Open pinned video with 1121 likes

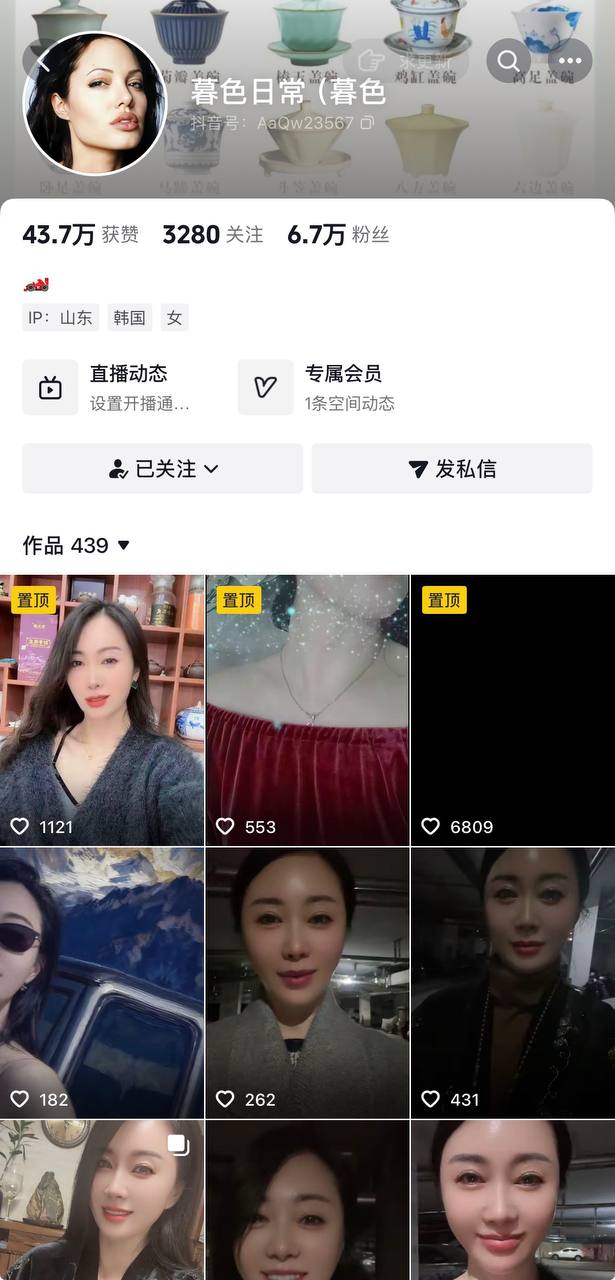102,710
